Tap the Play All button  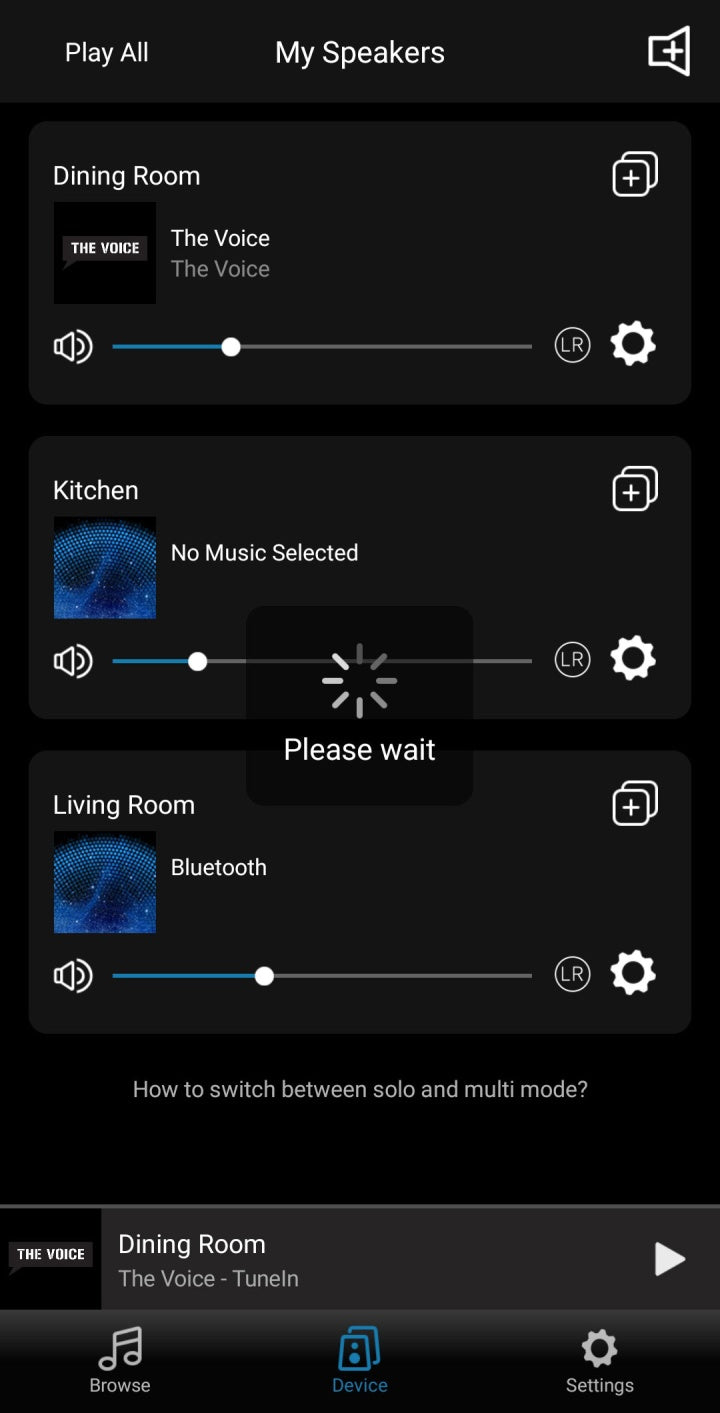click(x=106, y=52)
